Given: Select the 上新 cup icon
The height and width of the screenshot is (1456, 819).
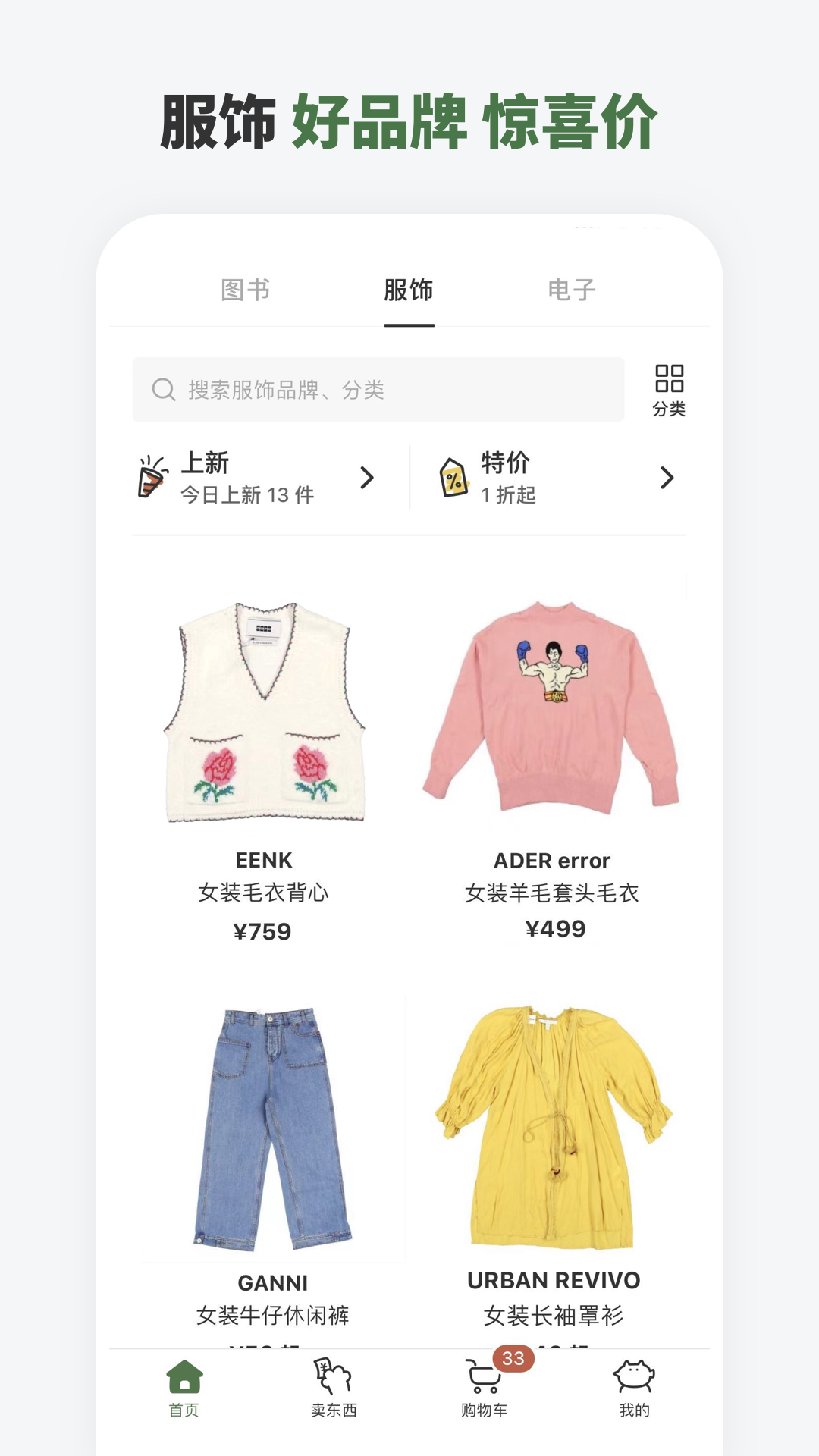Looking at the screenshot, I should (152, 477).
